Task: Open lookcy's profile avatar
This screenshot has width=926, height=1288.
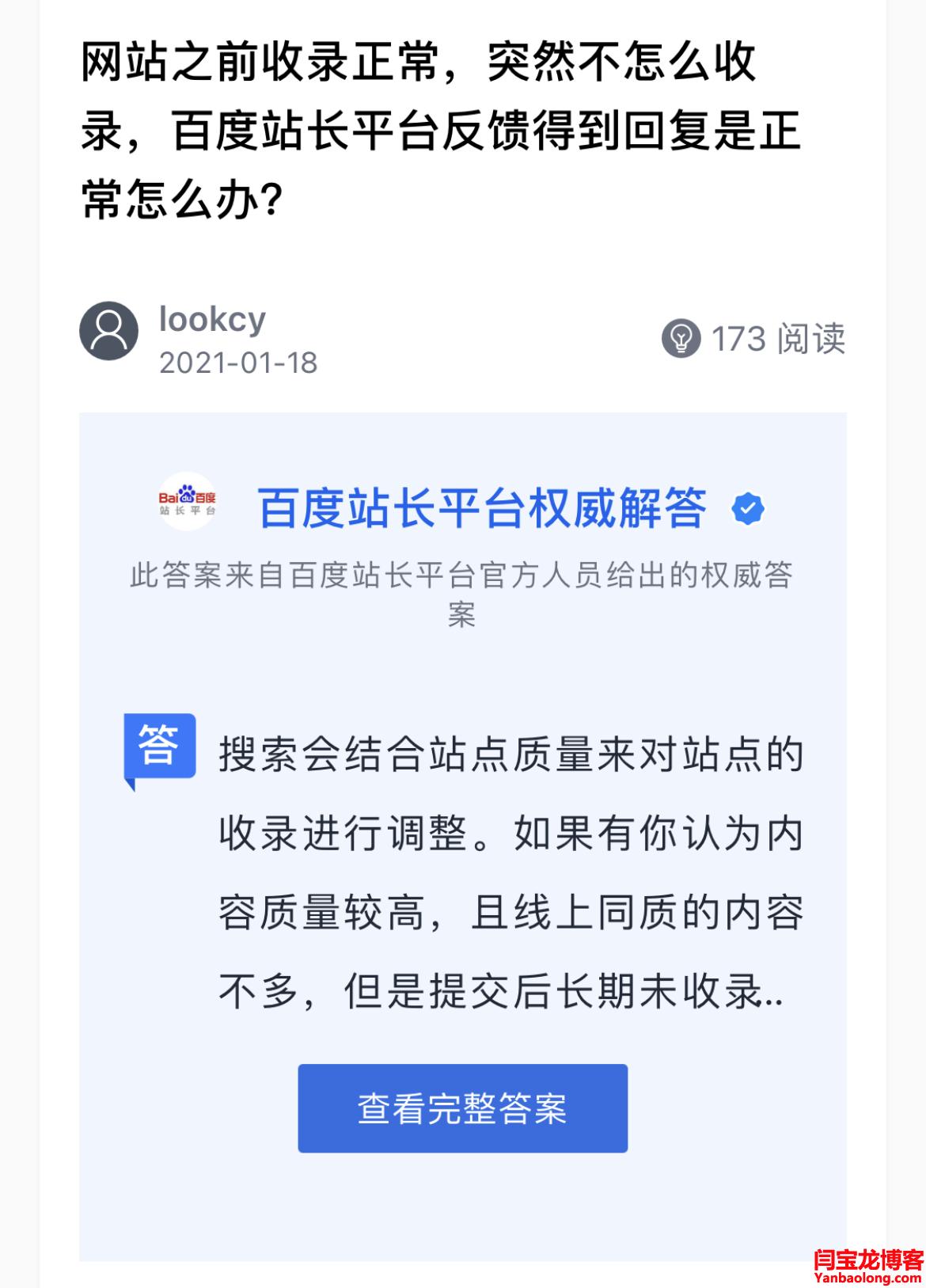Action: point(109,332)
